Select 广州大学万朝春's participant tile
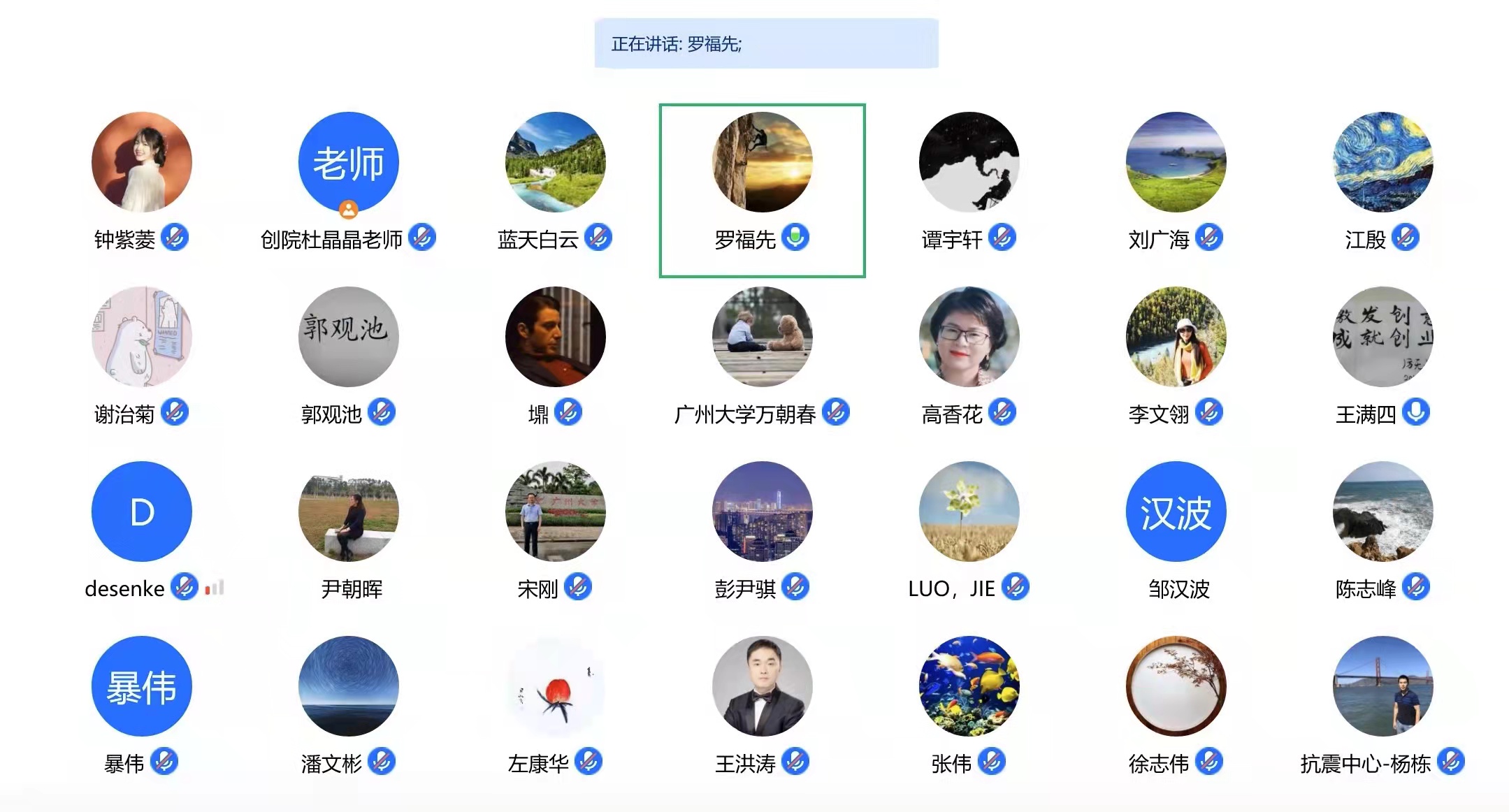Screen dimensions: 1509x812 tap(762, 337)
